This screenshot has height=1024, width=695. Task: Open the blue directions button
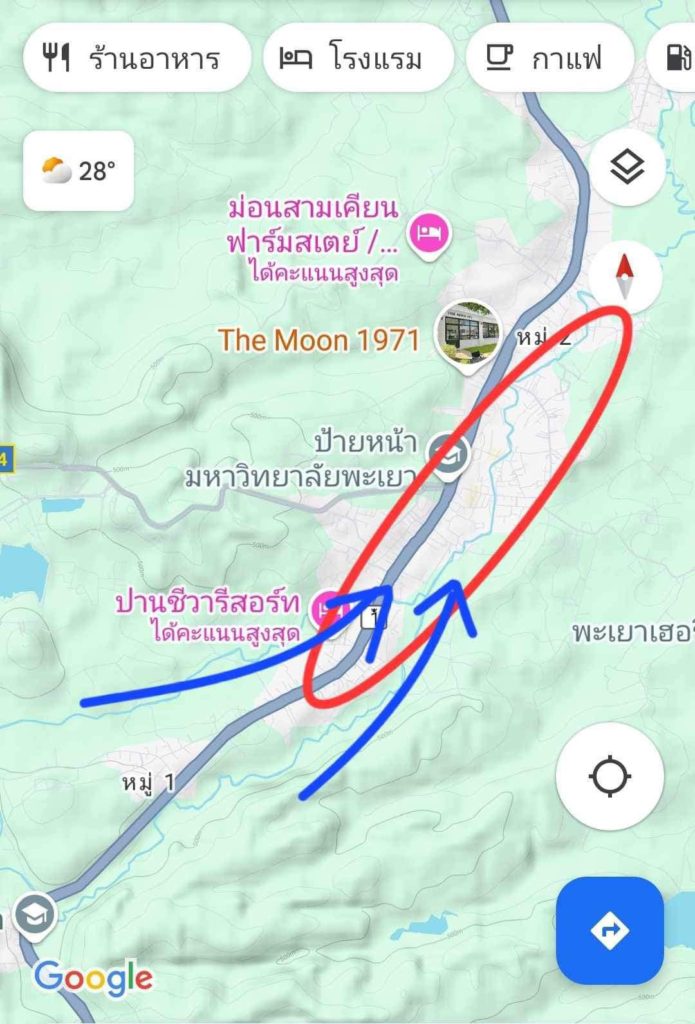point(610,931)
